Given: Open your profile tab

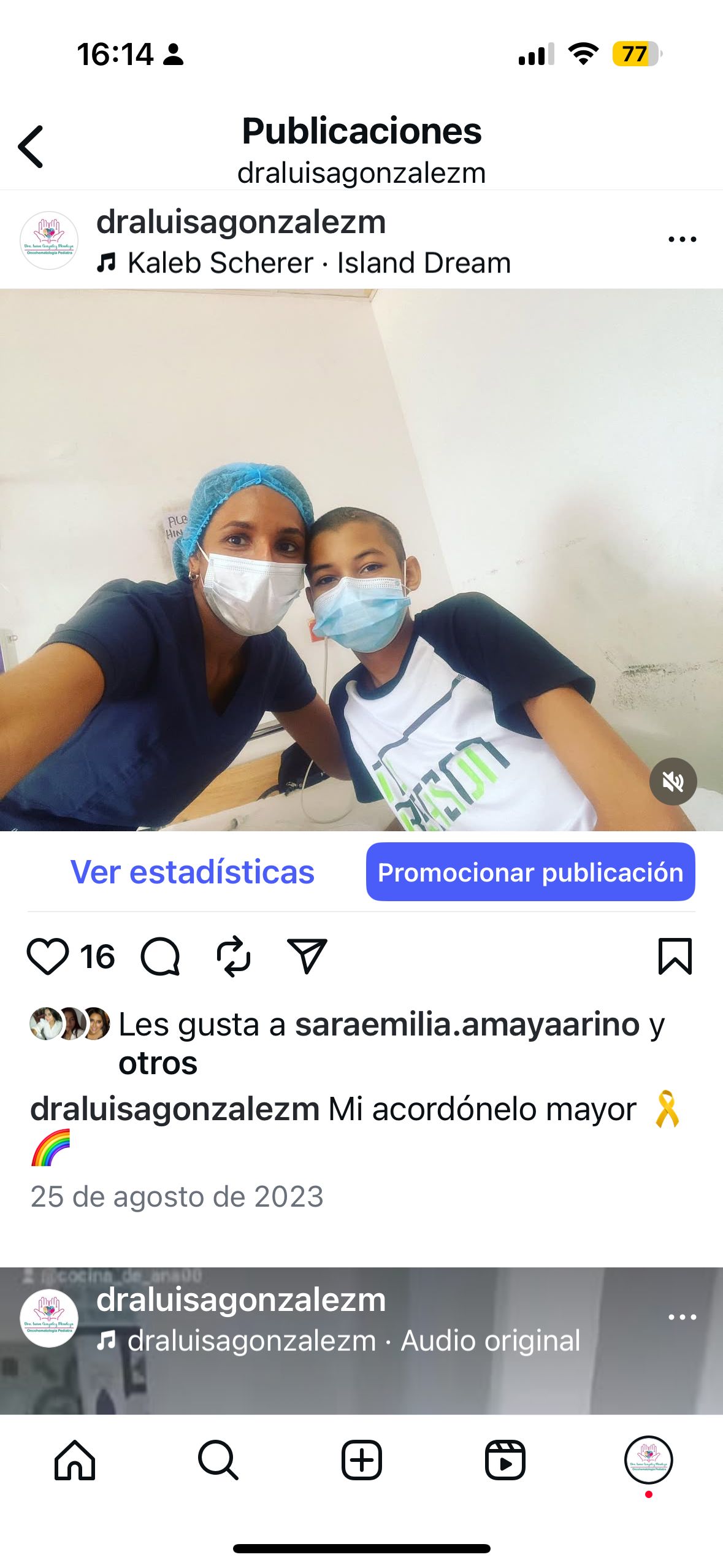Looking at the screenshot, I should tap(648, 1460).
